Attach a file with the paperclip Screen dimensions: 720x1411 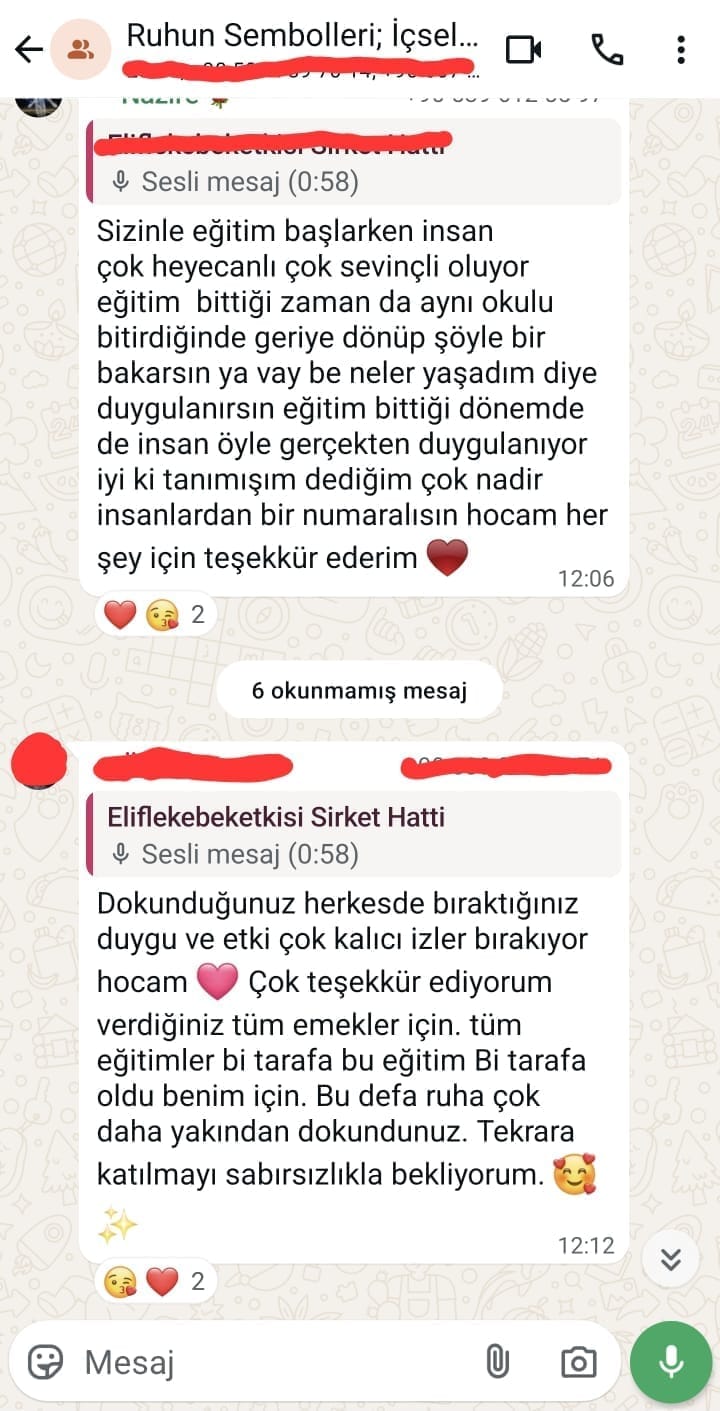(x=497, y=1361)
